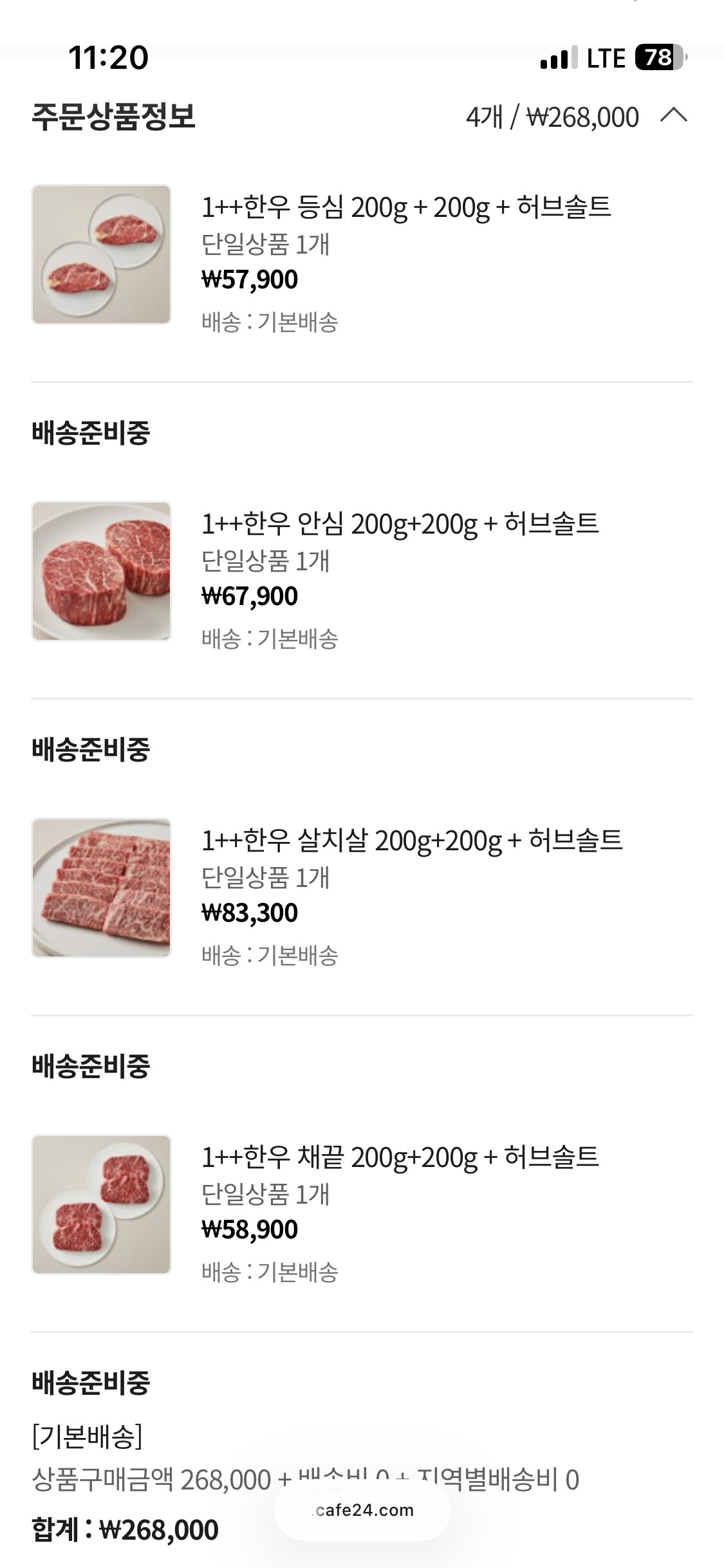The height and width of the screenshot is (1568, 724).
Task: Open the 1++한우 안심 product image
Action: 102,571
